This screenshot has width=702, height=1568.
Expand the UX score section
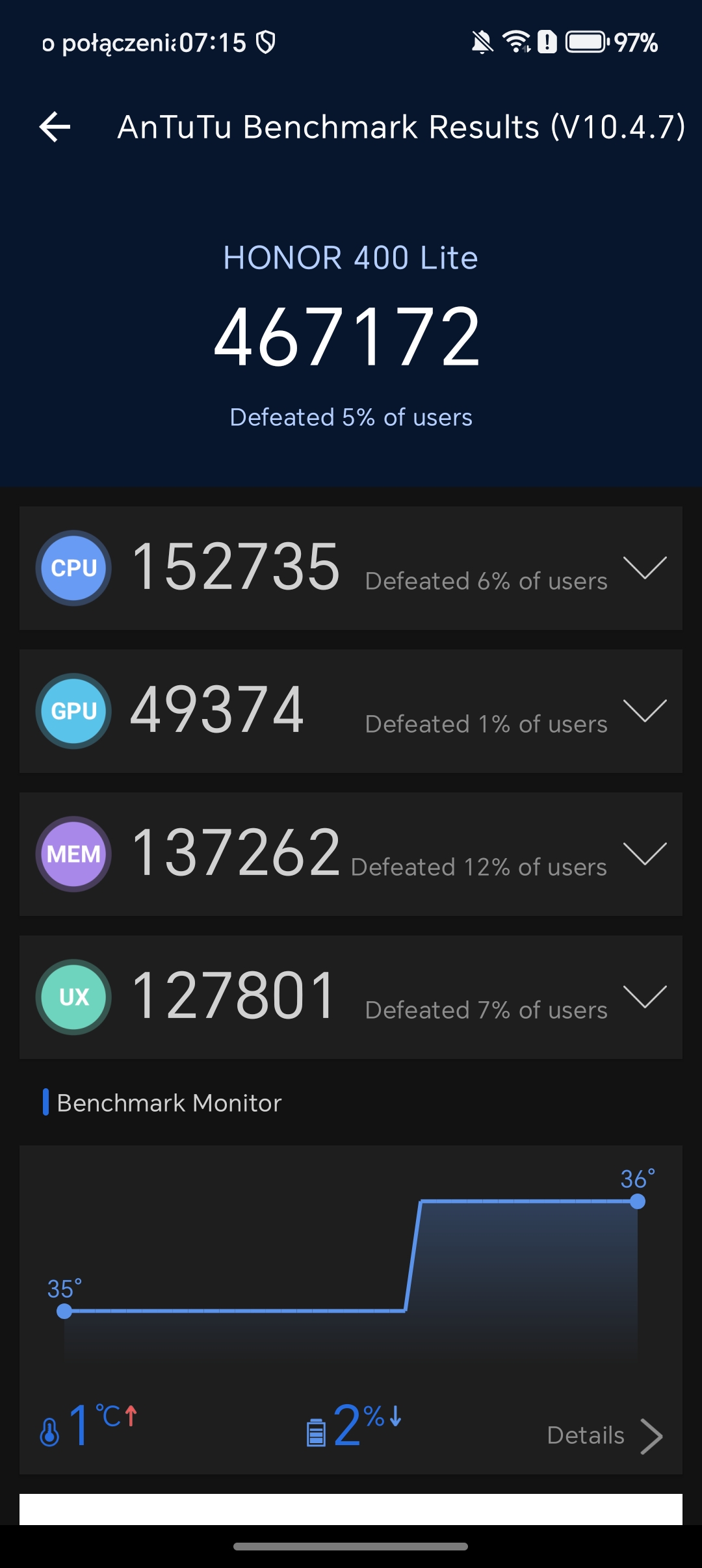(644, 997)
